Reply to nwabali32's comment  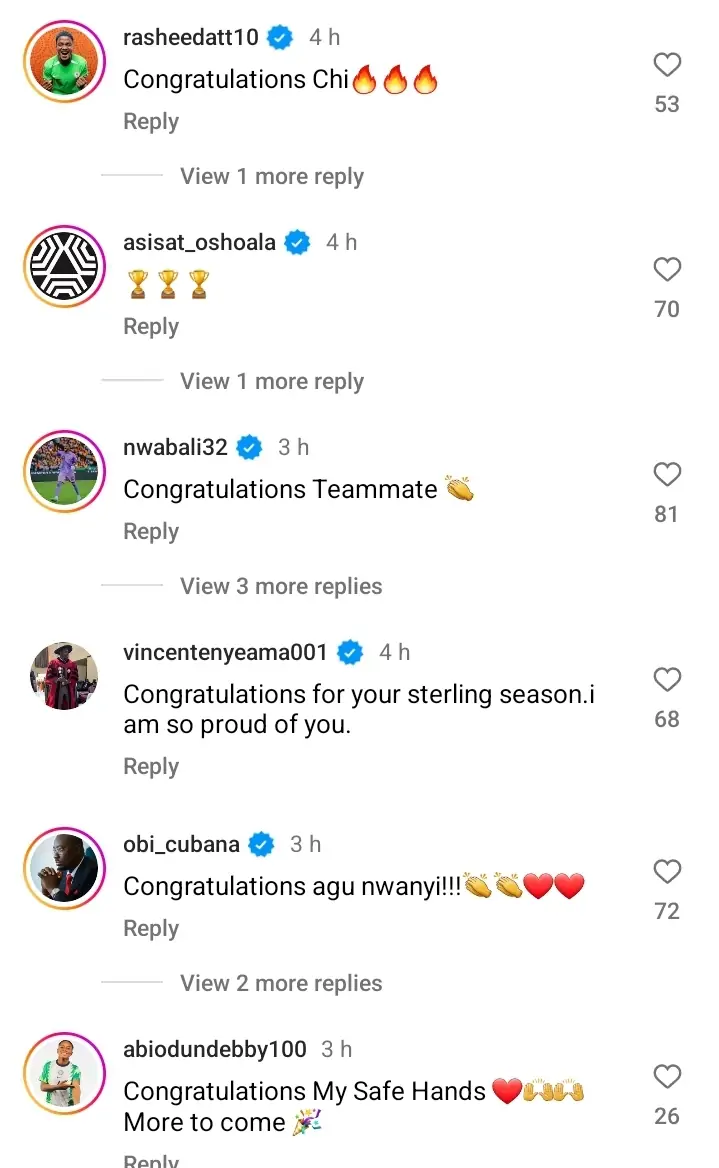[x=151, y=532]
